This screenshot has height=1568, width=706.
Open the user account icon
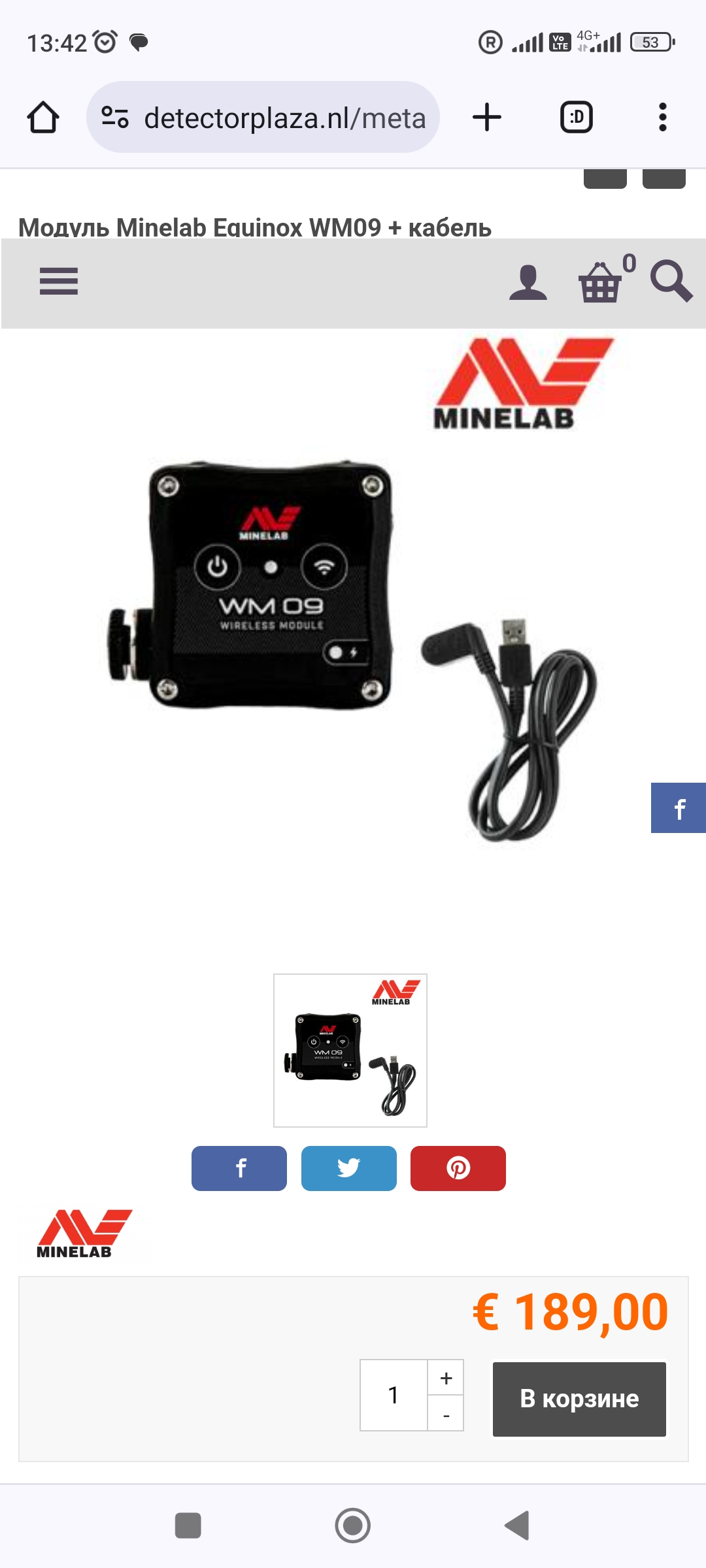pyautogui.click(x=528, y=283)
